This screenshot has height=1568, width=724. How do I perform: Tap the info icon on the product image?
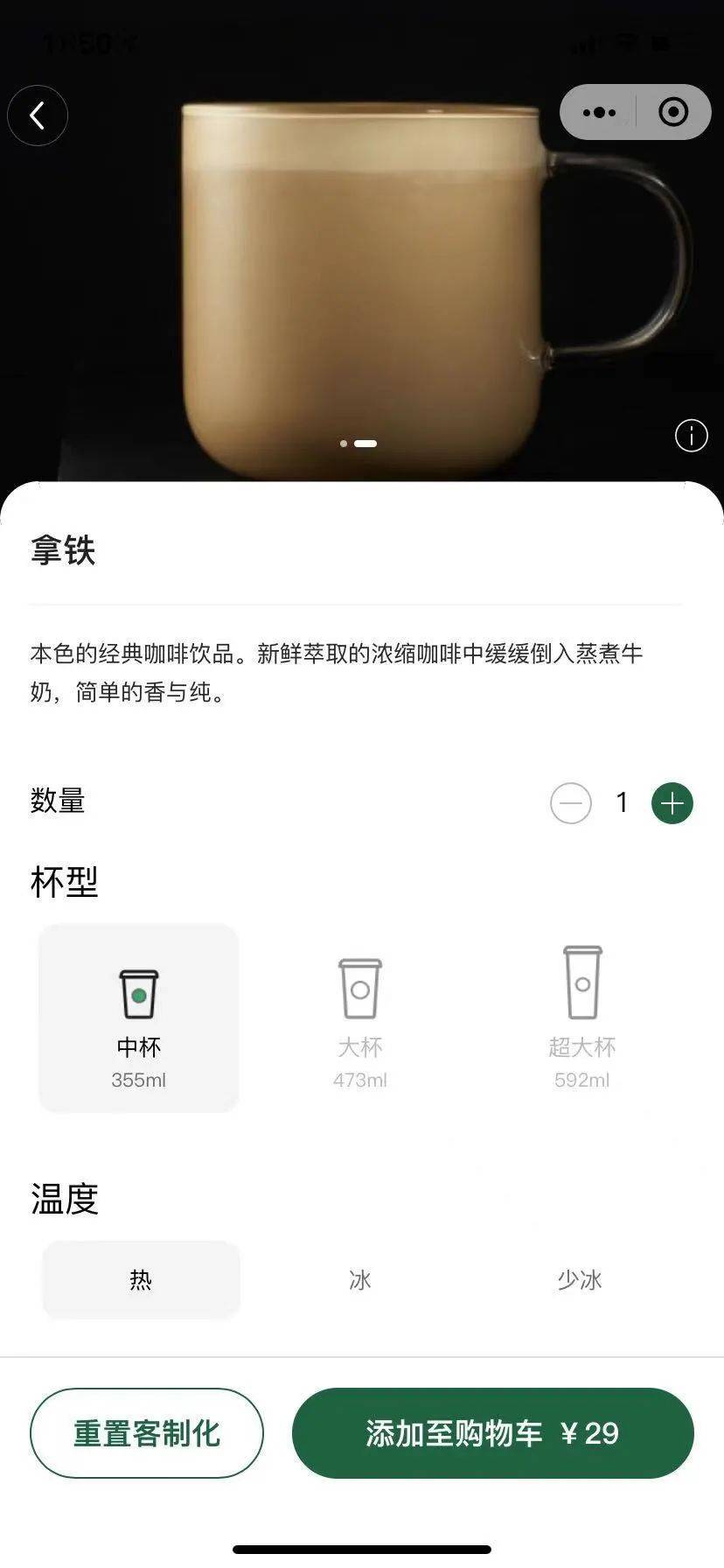coord(689,435)
